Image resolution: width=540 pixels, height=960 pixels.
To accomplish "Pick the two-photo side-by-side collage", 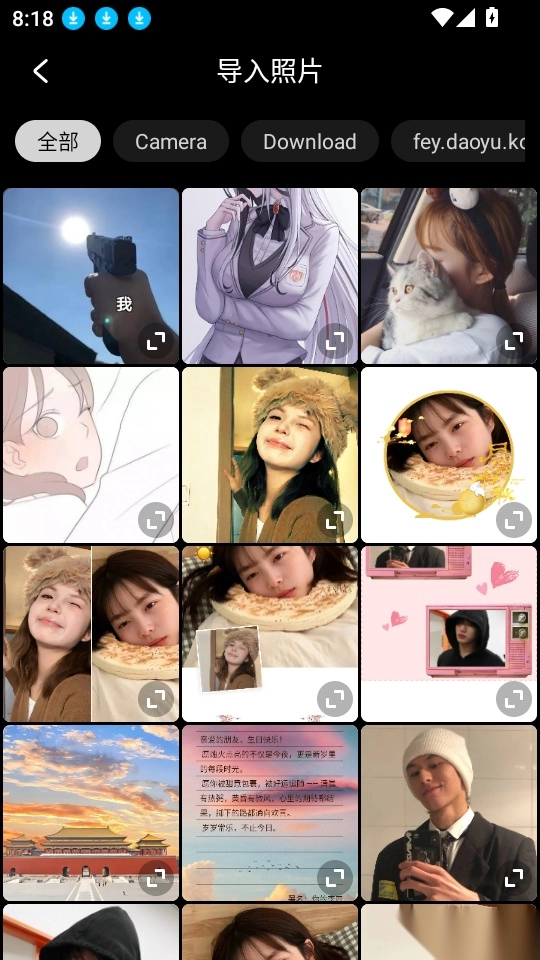I will coord(91,634).
